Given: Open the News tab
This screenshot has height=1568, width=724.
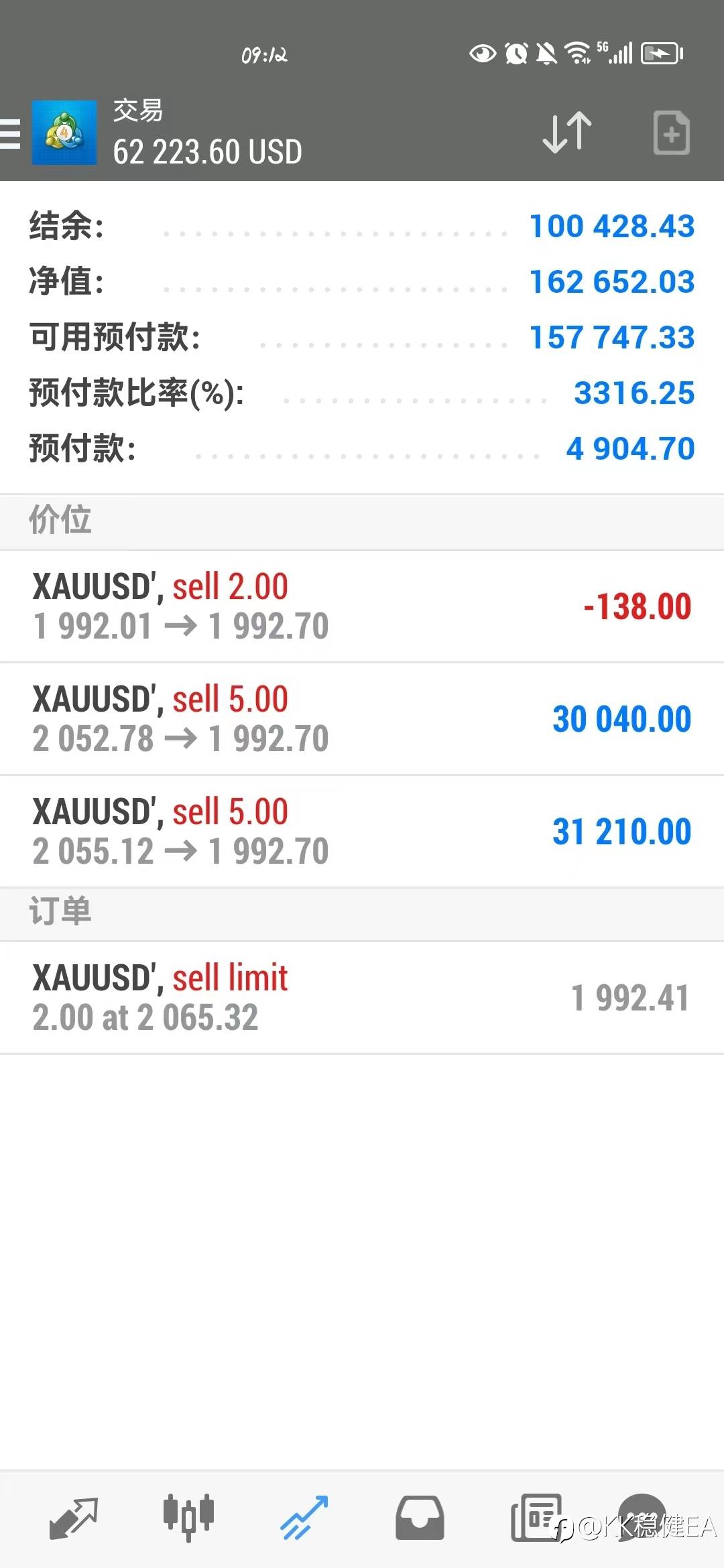Looking at the screenshot, I should tap(536, 1518).
